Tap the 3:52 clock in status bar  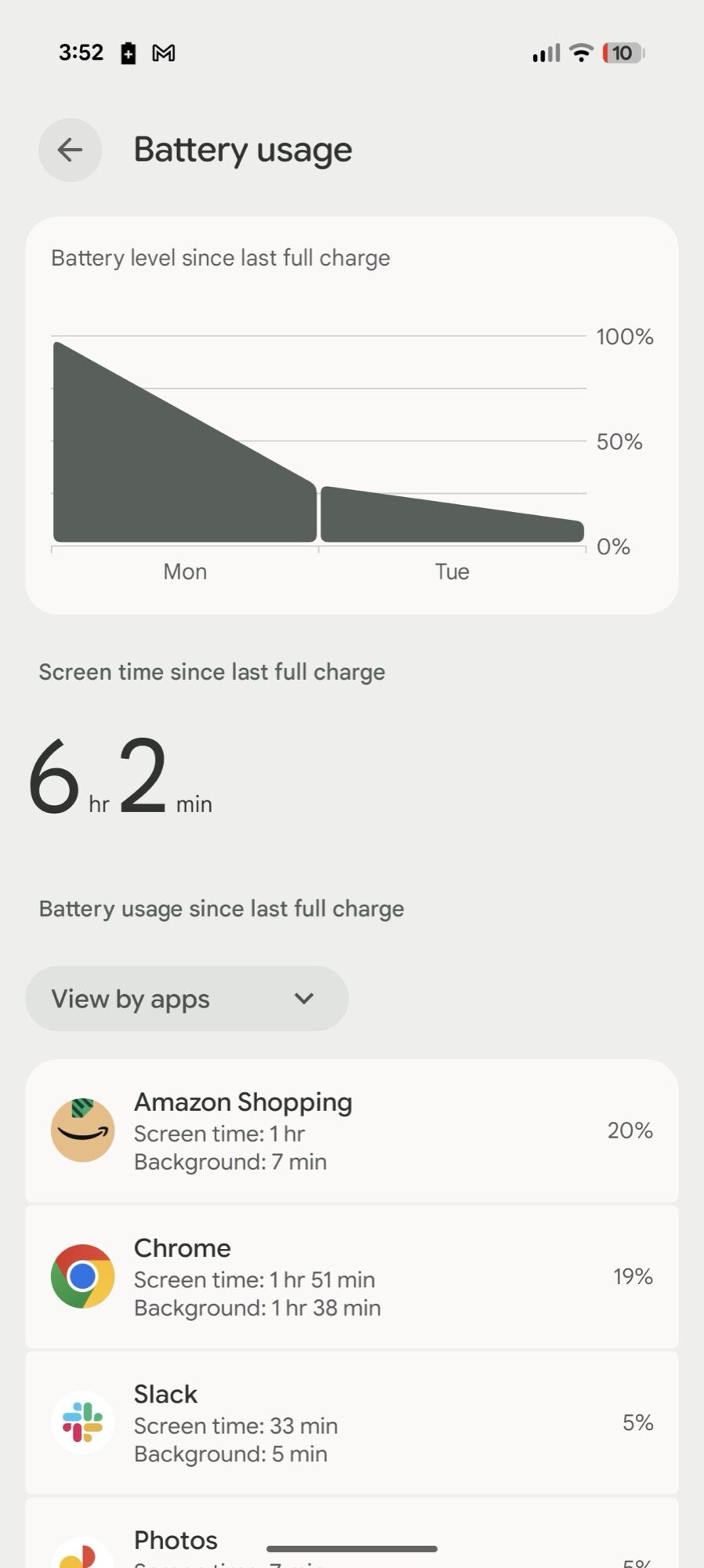[82, 53]
